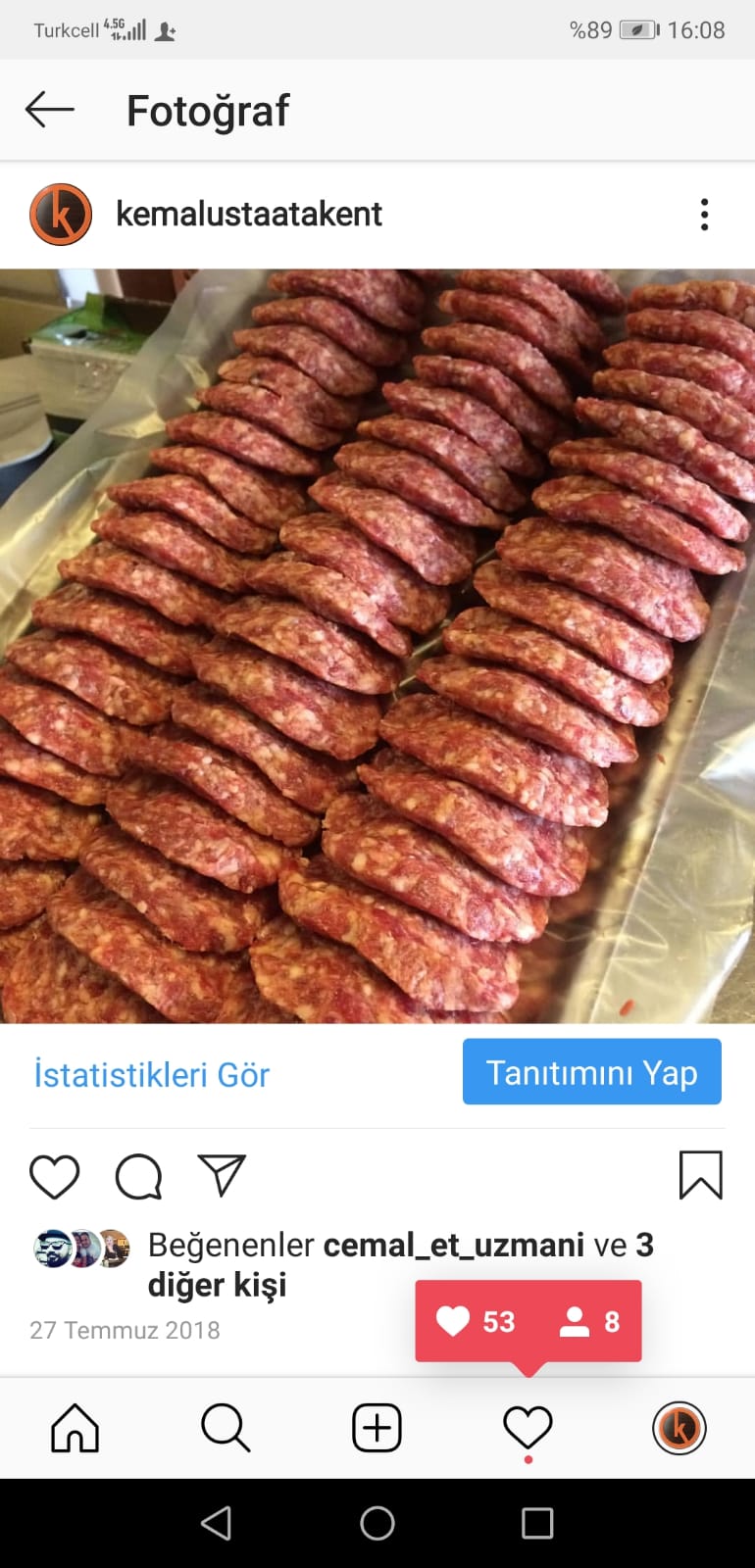
Task: Open İstatistikleri Gör insights link
Action: (x=152, y=1074)
